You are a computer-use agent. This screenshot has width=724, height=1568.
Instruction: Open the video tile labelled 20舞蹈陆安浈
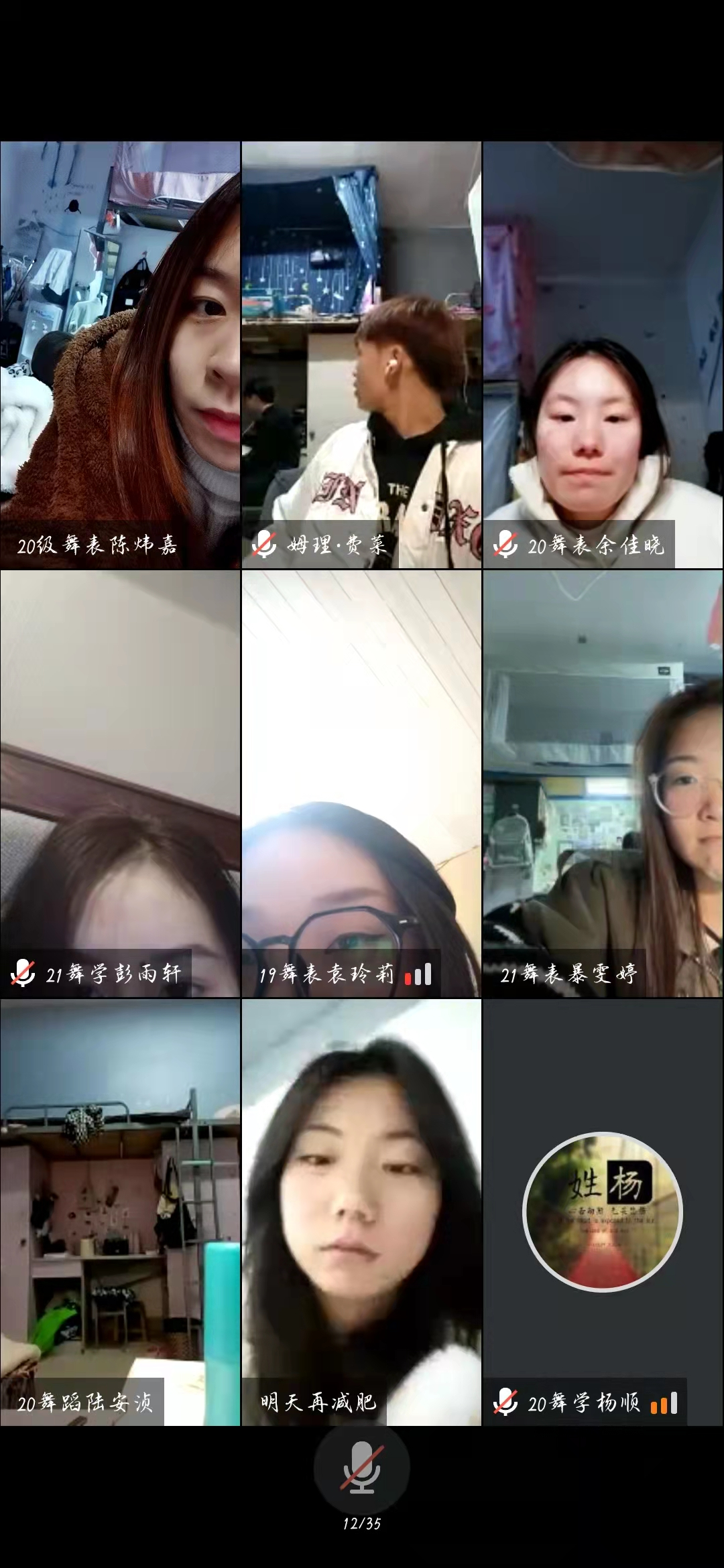pos(121,1212)
